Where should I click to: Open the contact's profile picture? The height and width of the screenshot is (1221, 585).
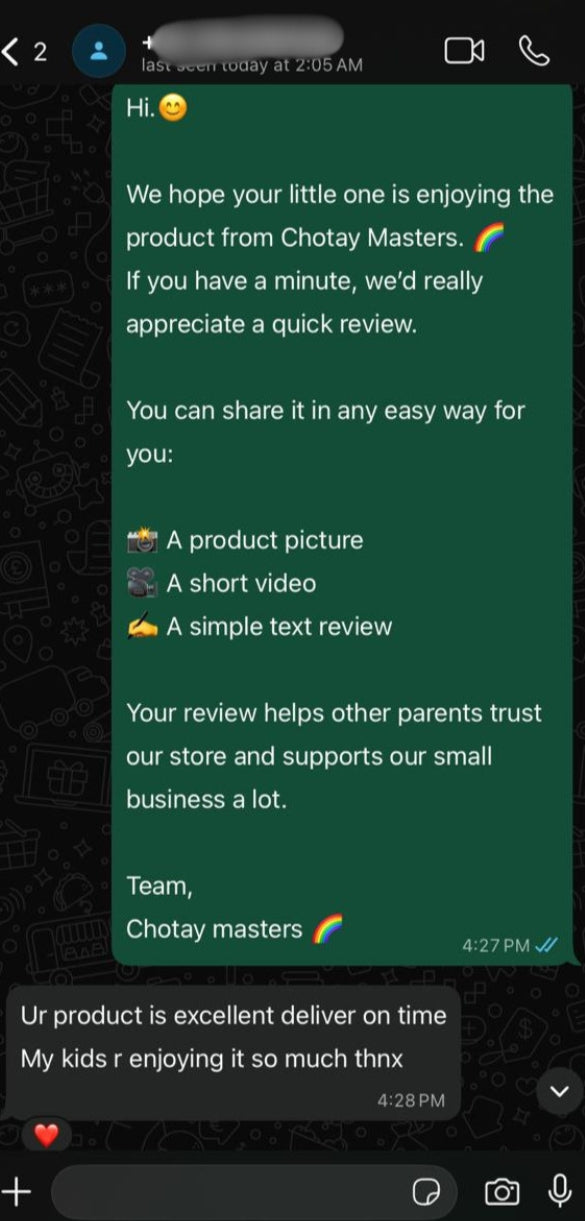99,51
